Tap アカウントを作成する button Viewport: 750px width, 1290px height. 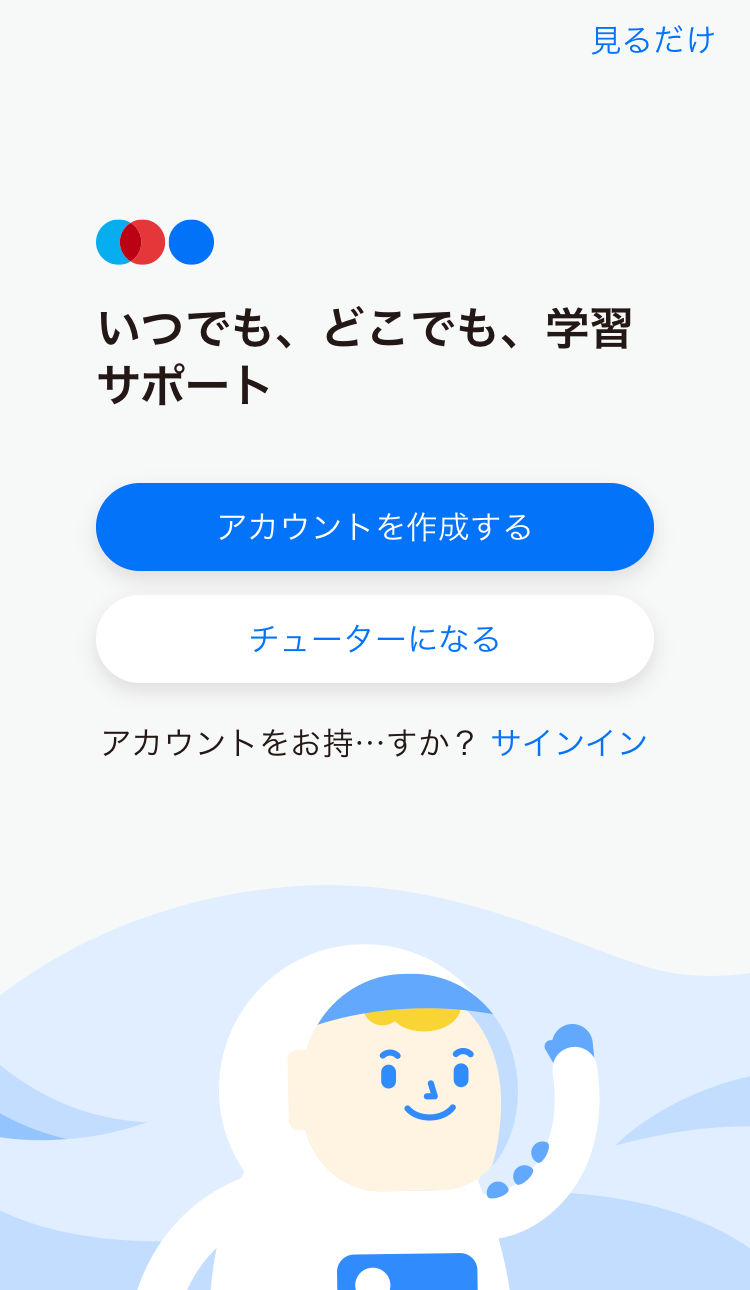(375, 527)
